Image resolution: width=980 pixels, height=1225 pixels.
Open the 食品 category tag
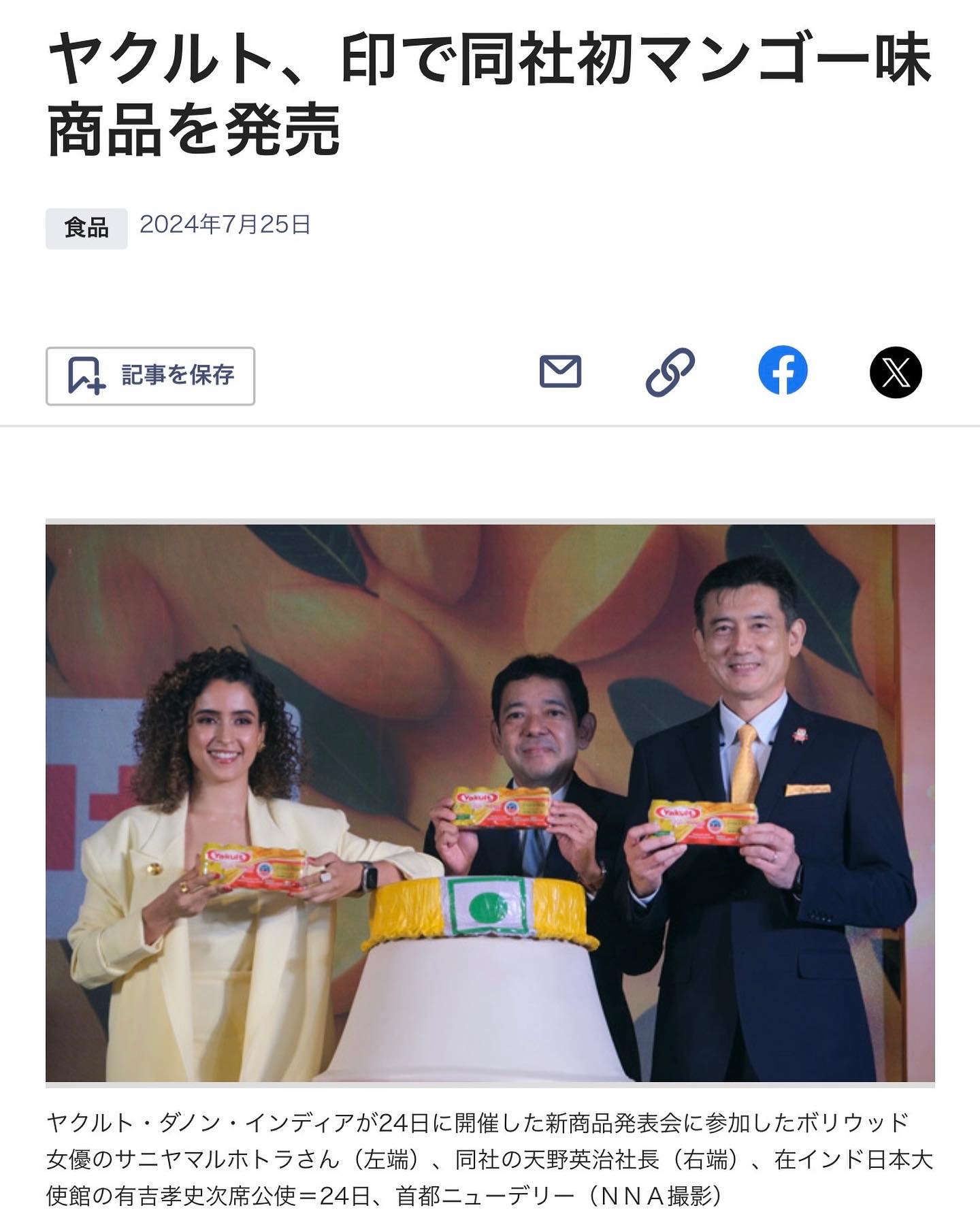[86, 228]
